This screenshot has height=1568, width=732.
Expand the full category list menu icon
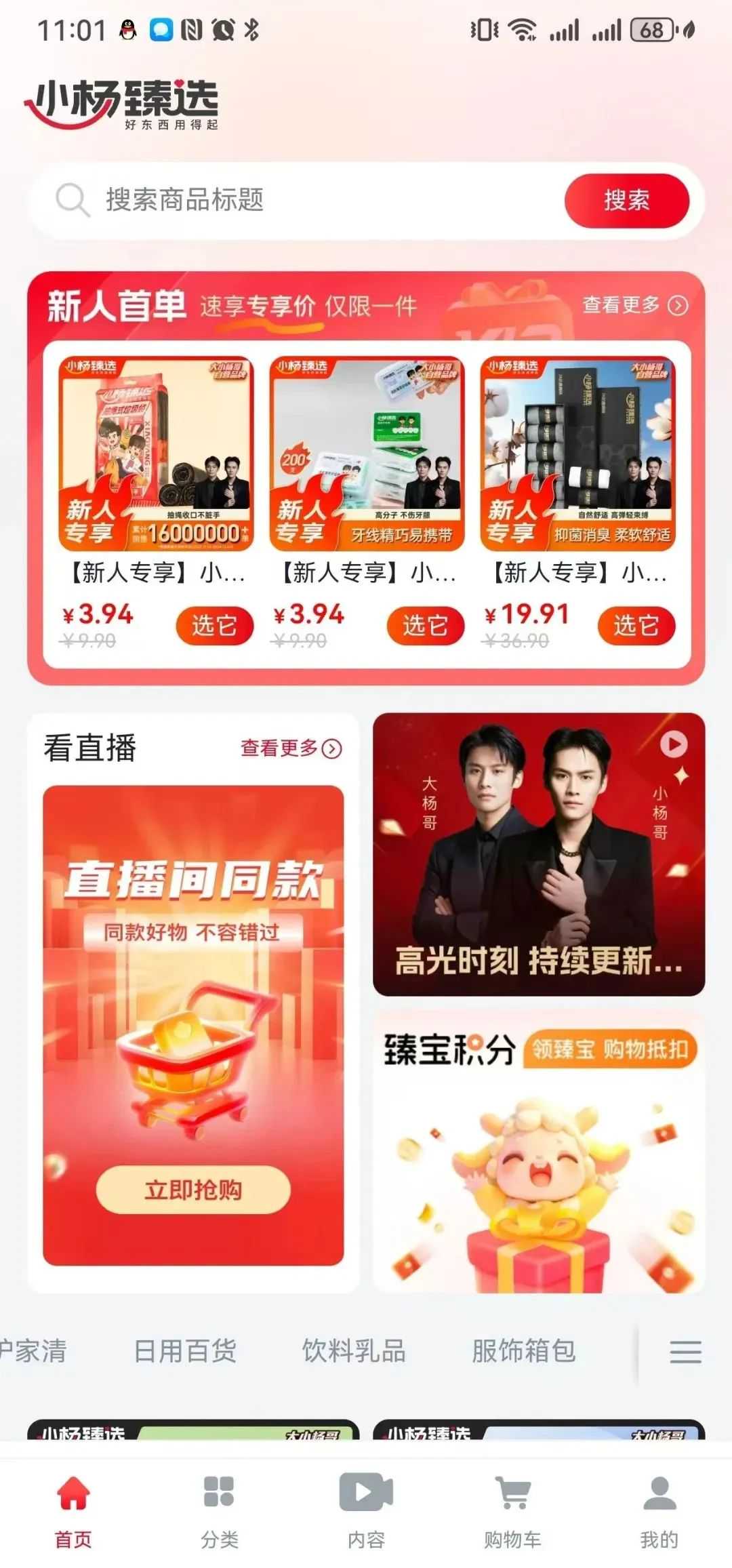click(685, 1351)
